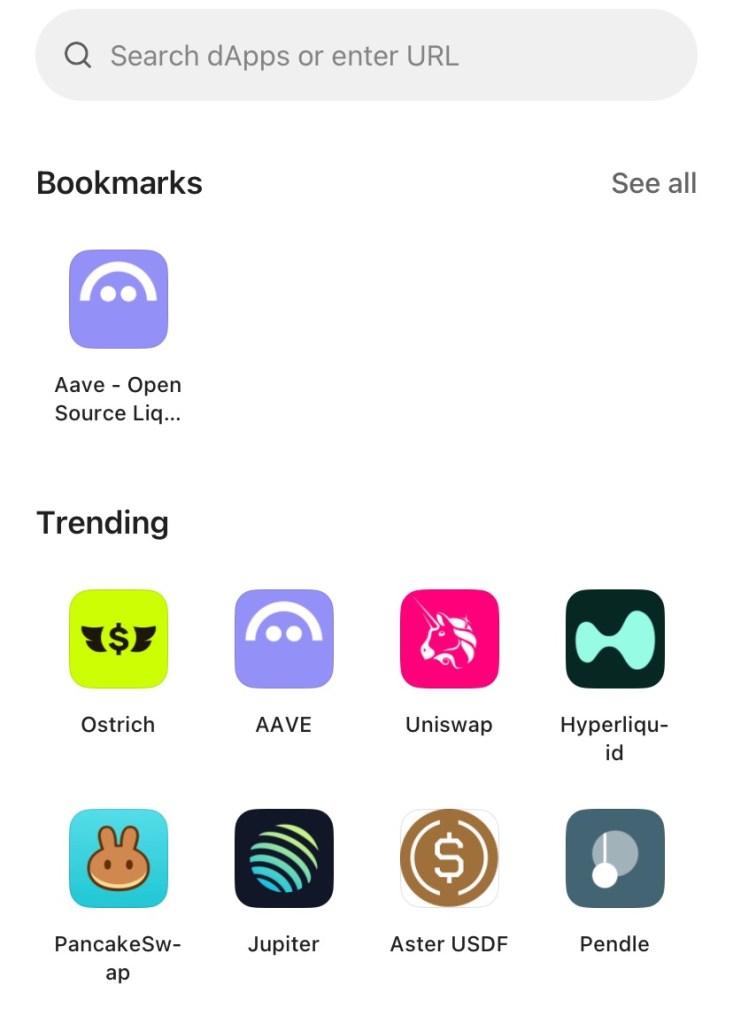Launch AAVE from the Trending grid
The height and width of the screenshot is (1023, 733).
(x=284, y=639)
